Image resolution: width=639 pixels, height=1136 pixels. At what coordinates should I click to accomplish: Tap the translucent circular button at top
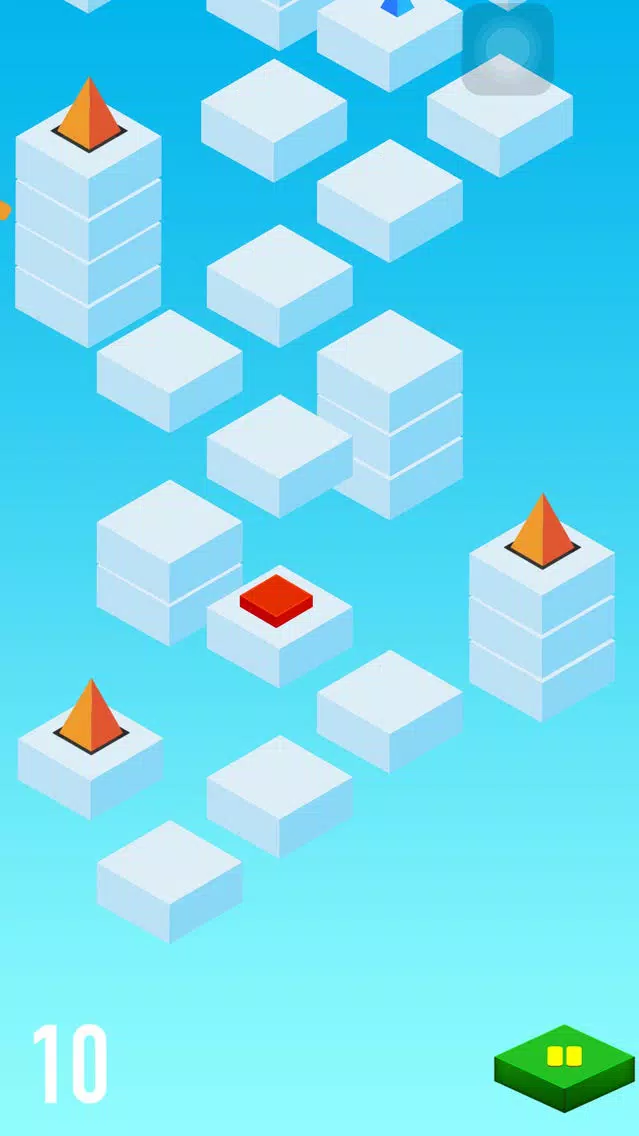pyautogui.click(x=508, y=47)
